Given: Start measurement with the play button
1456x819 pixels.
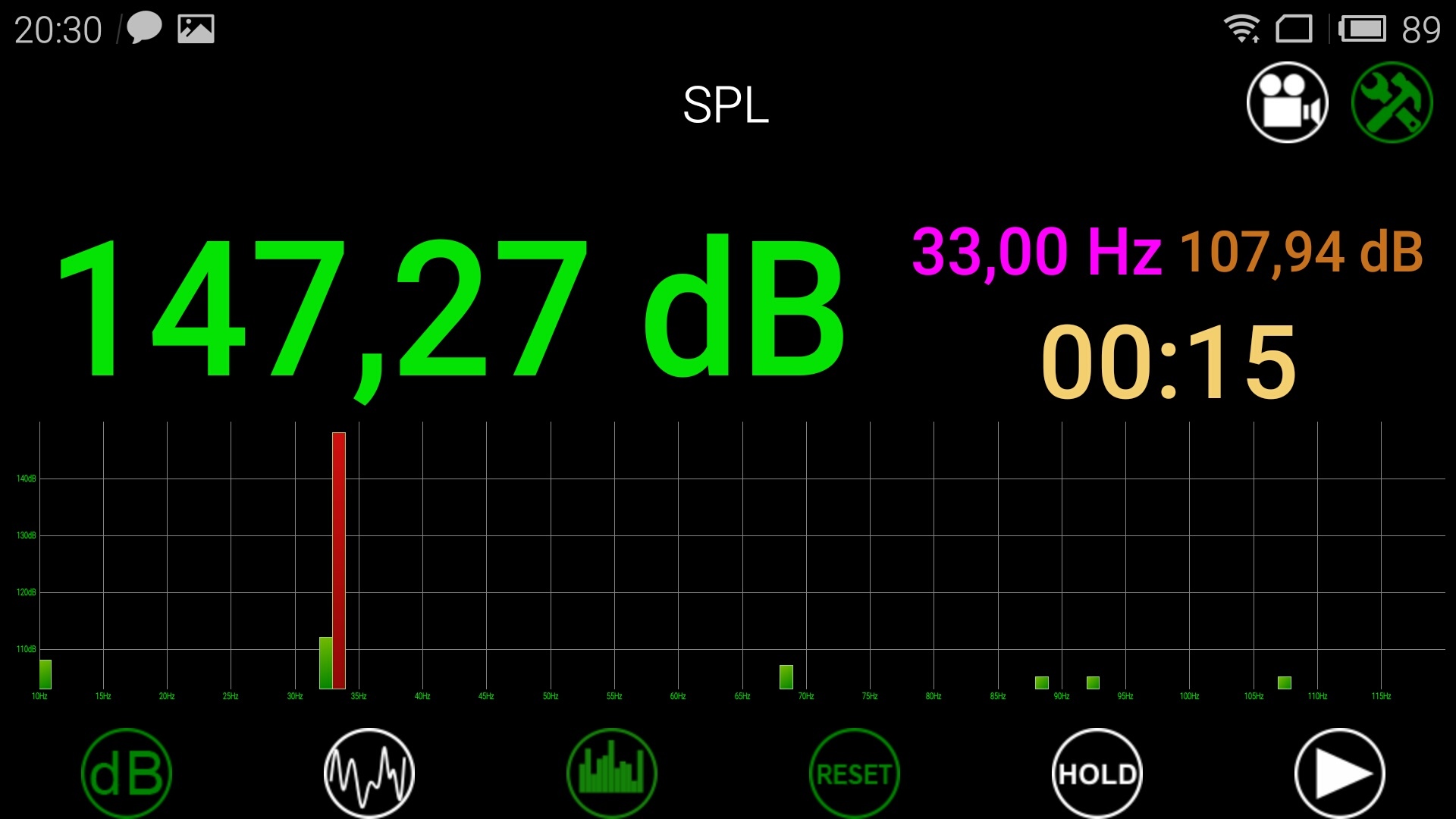Looking at the screenshot, I should (1339, 773).
